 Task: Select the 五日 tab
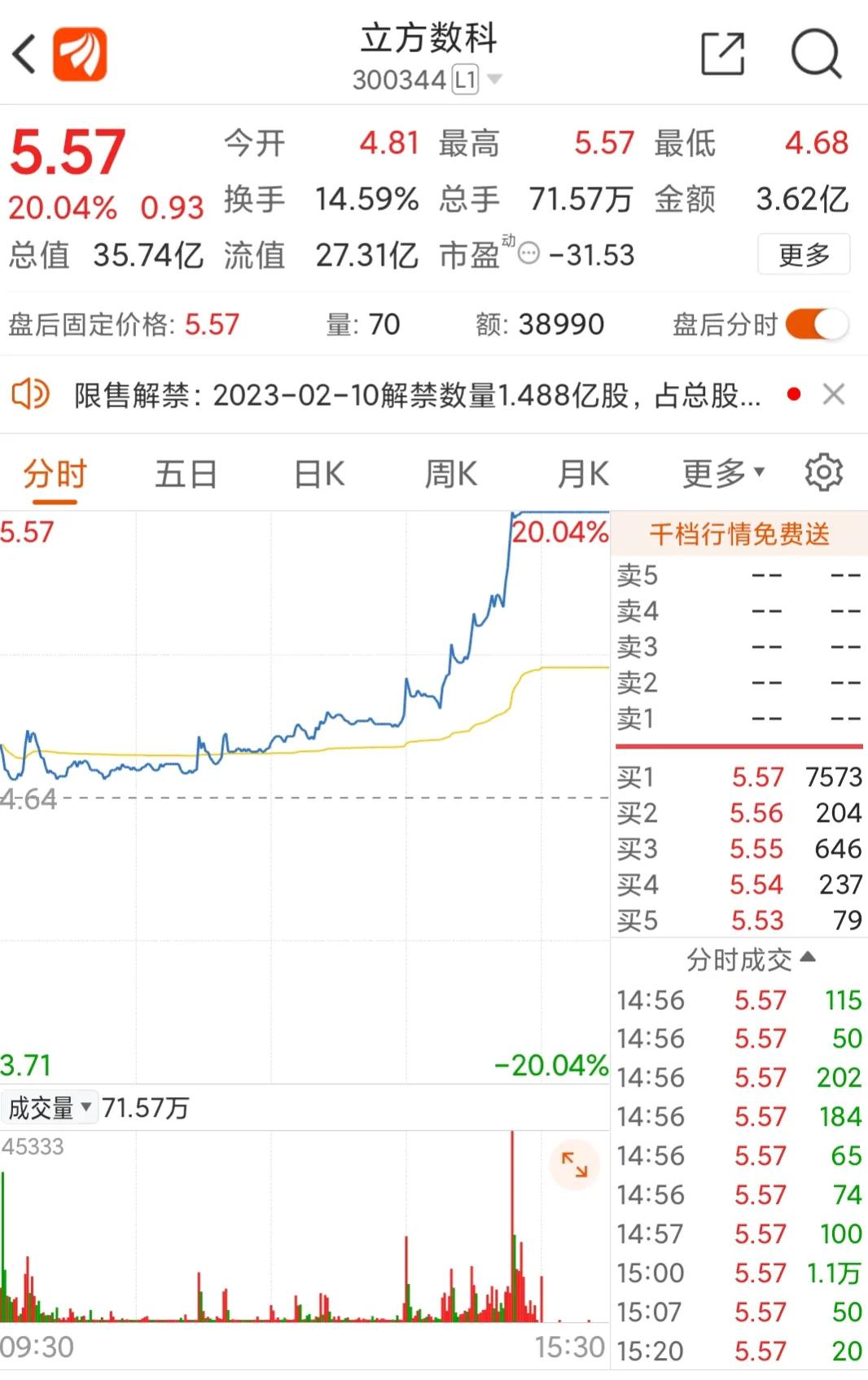tap(186, 473)
